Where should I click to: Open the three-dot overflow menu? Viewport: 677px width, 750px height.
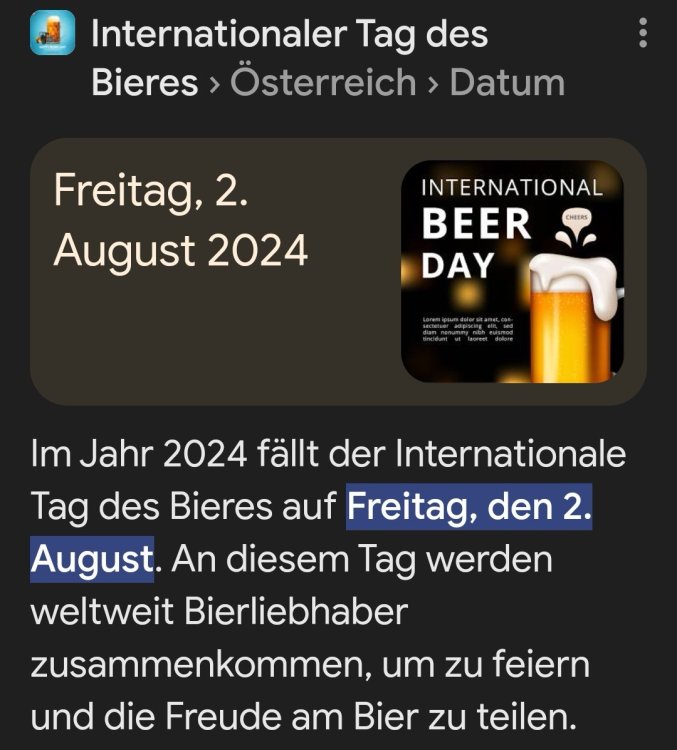pos(642,34)
